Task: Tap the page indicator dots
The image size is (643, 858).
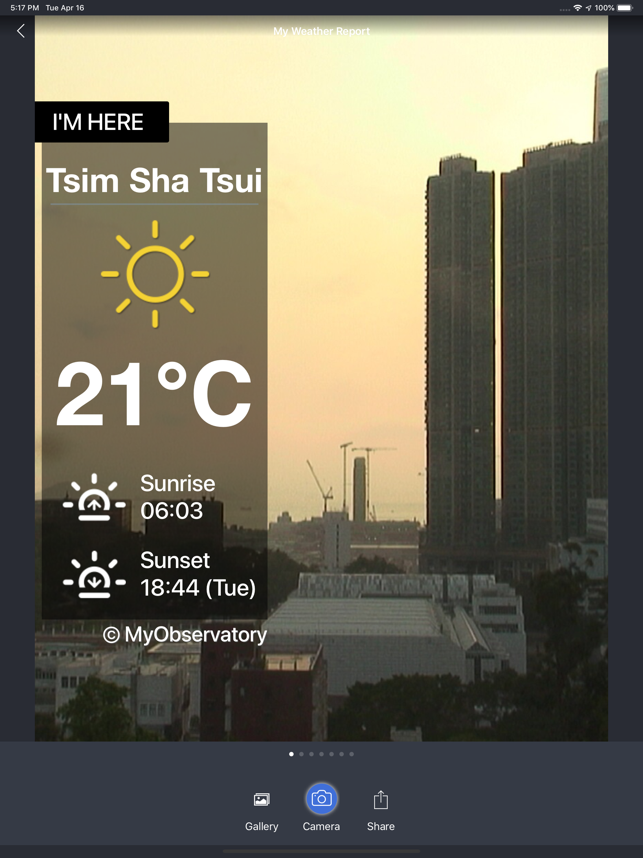Action: tap(321, 754)
